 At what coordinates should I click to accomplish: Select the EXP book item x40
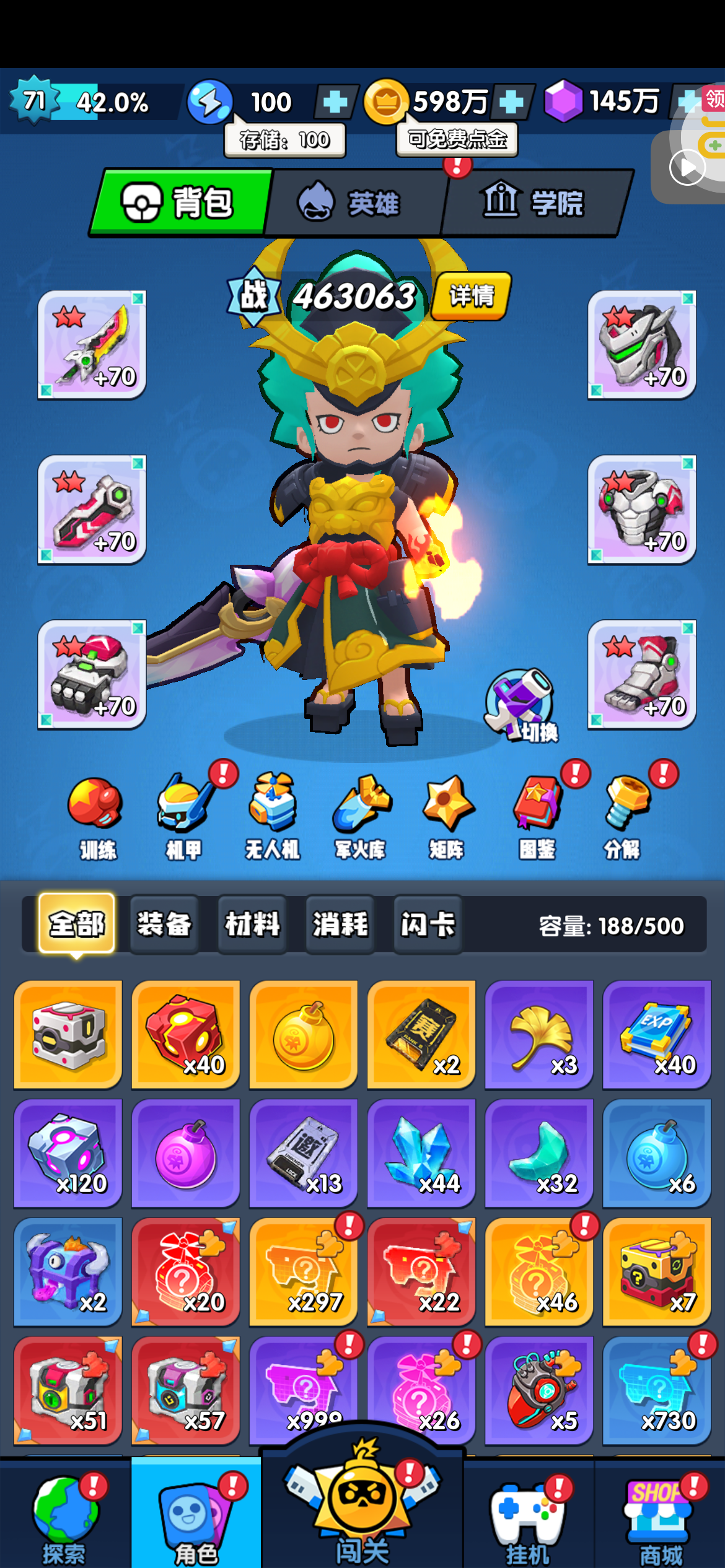656,1034
